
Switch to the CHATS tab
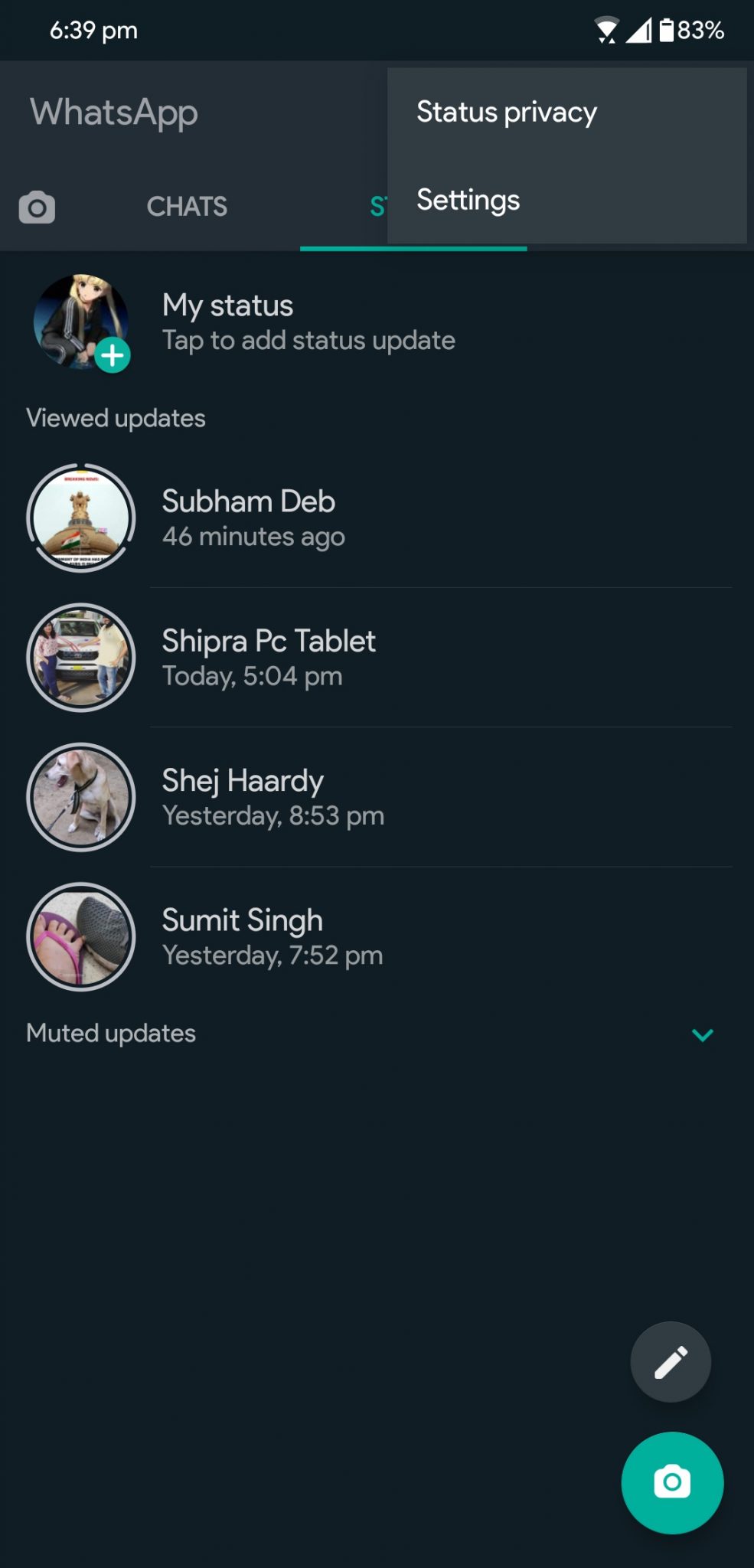click(186, 206)
